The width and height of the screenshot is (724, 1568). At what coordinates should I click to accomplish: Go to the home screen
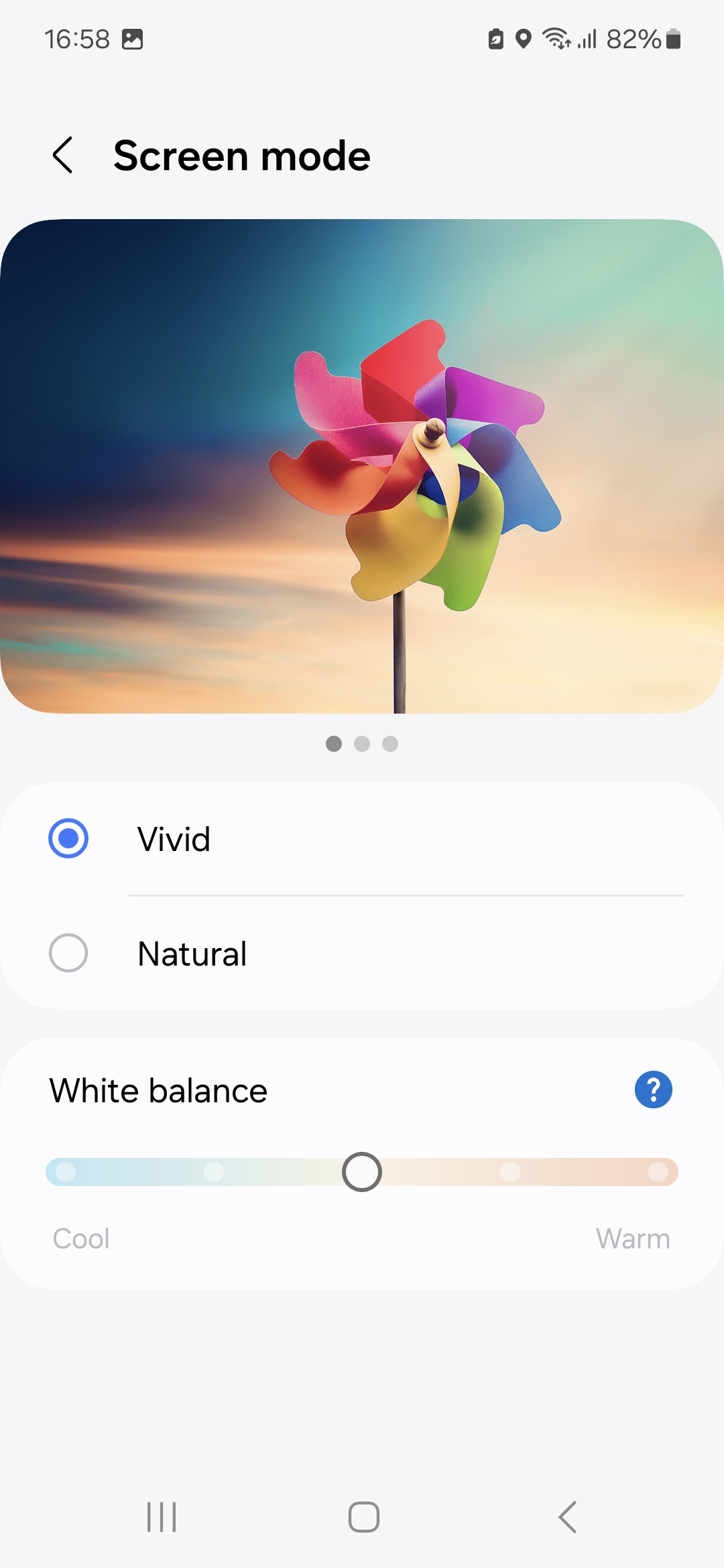pos(363,1517)
